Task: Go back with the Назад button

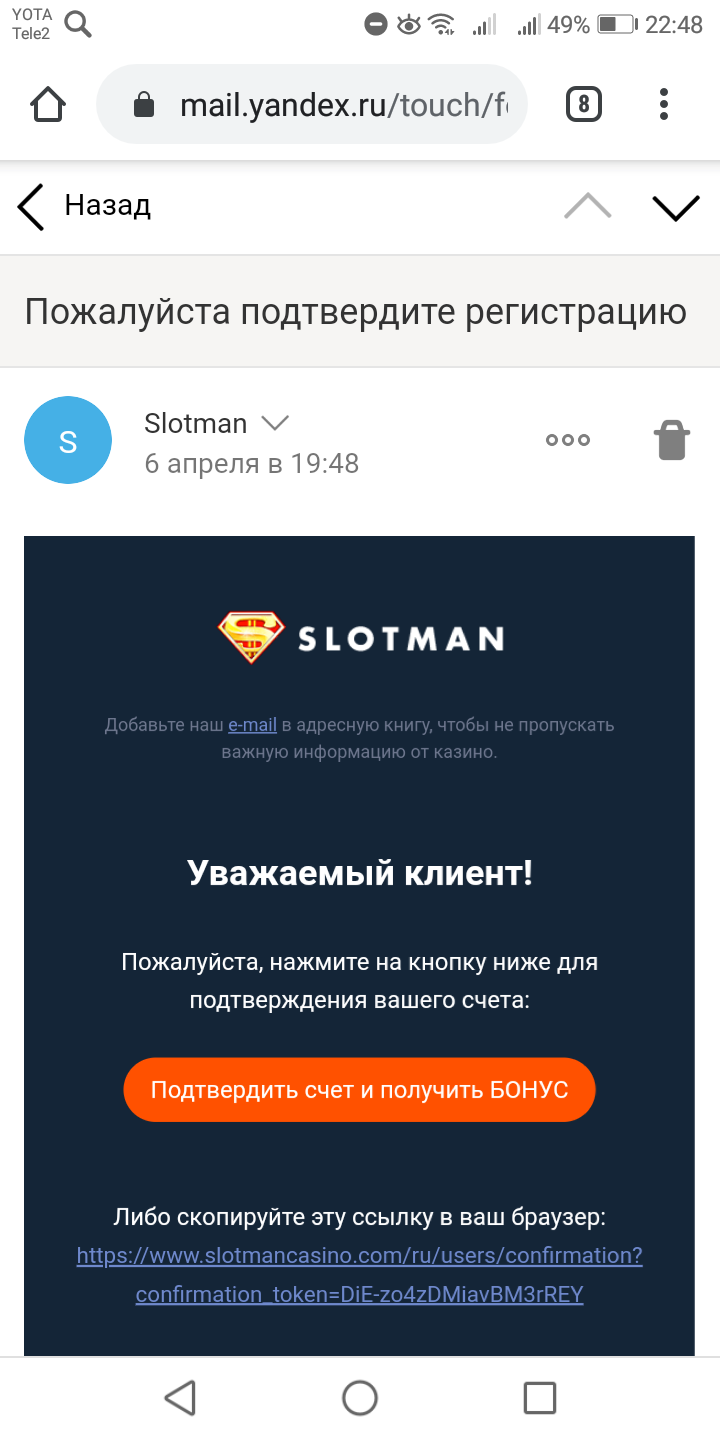Action: 84,206
